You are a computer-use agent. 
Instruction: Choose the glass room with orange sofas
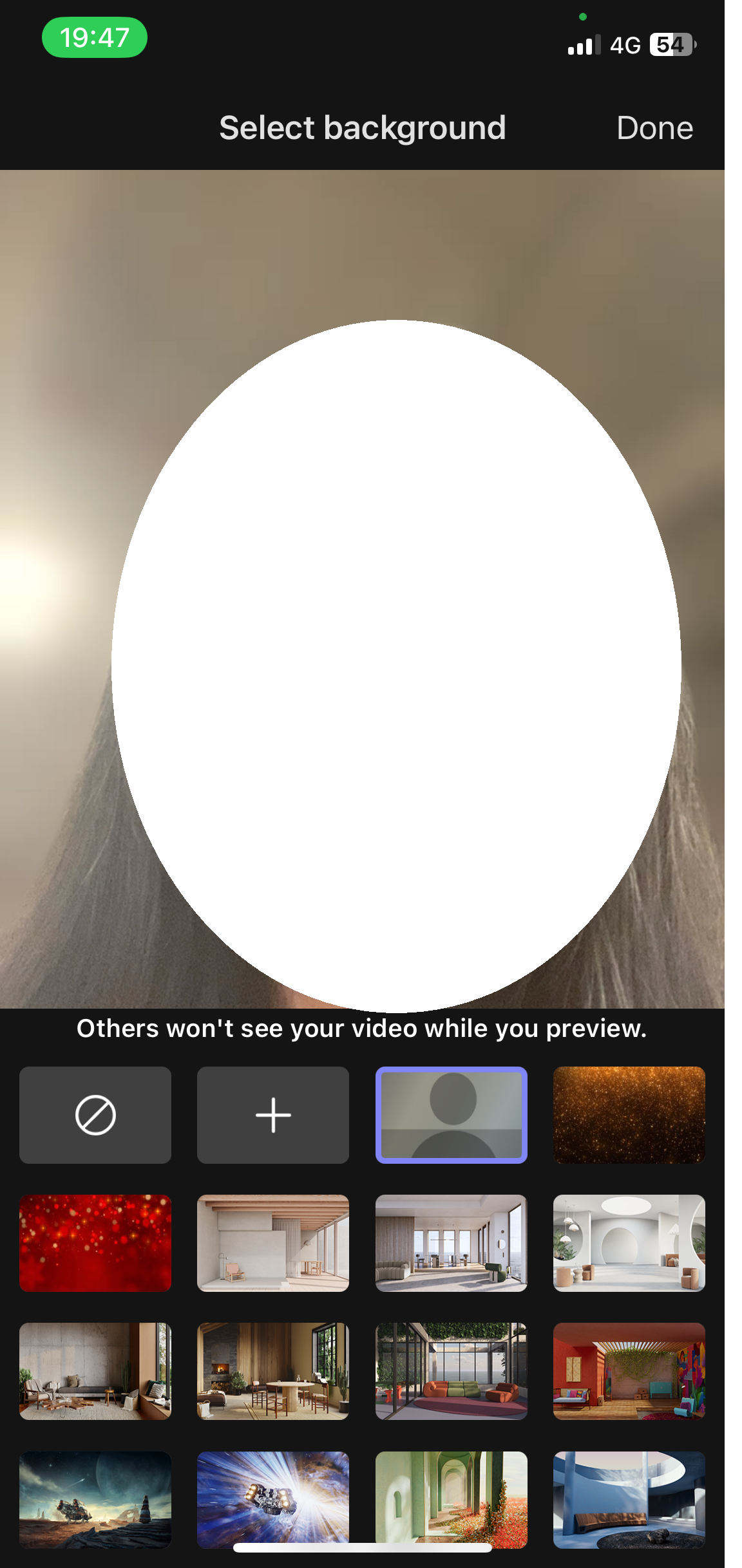point(451,1371)
